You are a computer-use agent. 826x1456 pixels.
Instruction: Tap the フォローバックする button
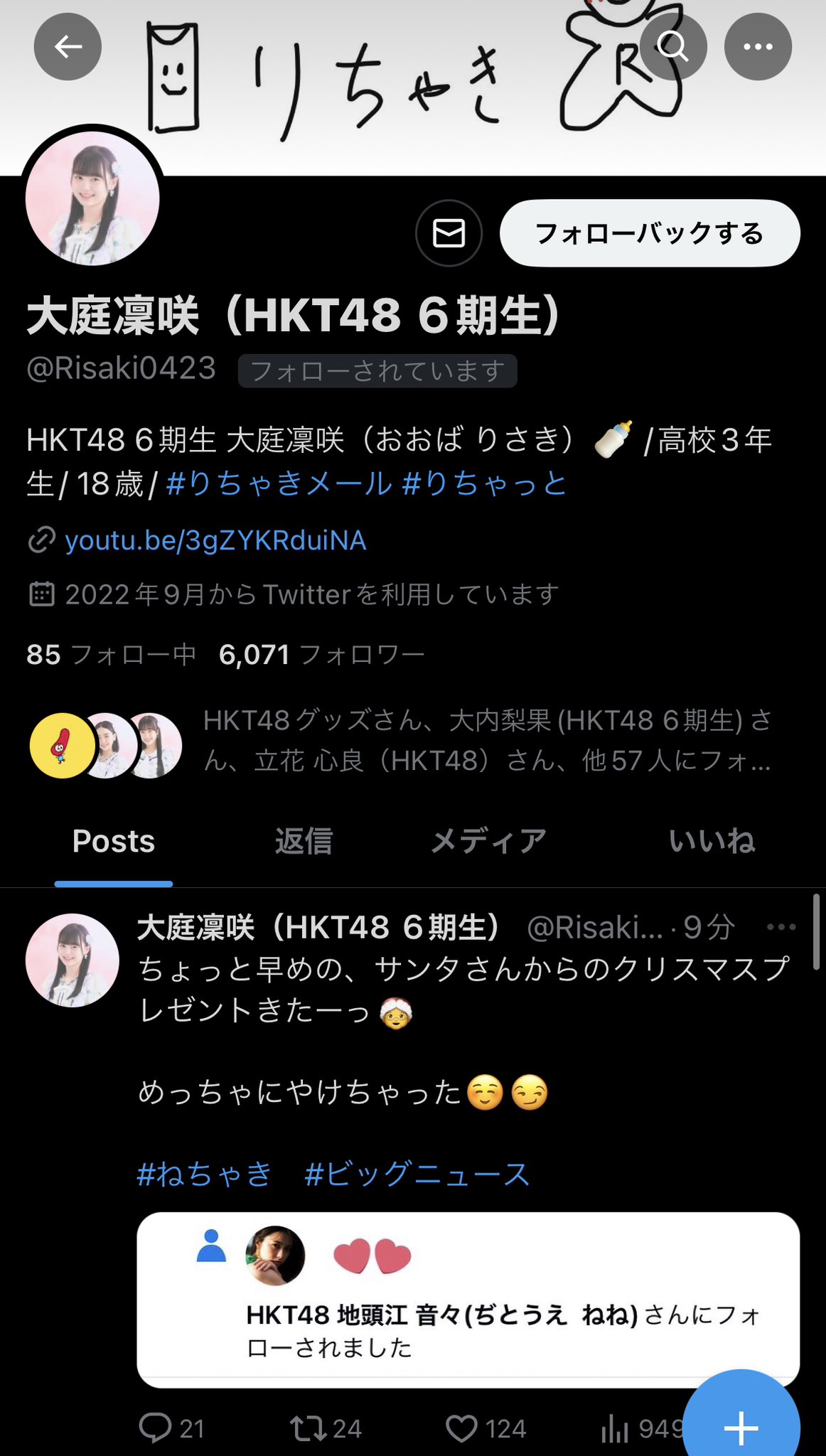[650, 233]
